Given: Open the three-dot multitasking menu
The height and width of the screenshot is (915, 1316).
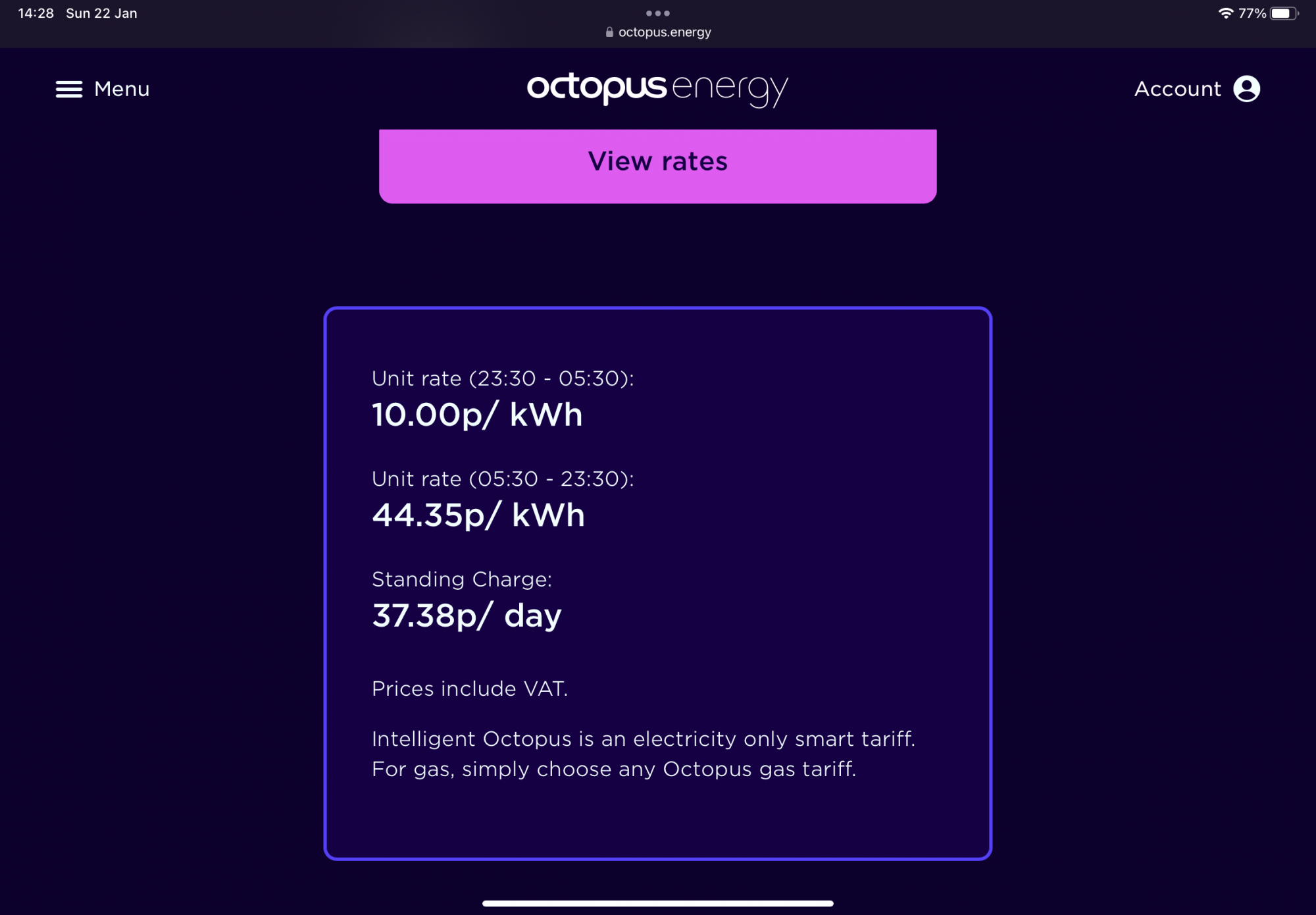Looking at the screenshot, I should [658, 13].
